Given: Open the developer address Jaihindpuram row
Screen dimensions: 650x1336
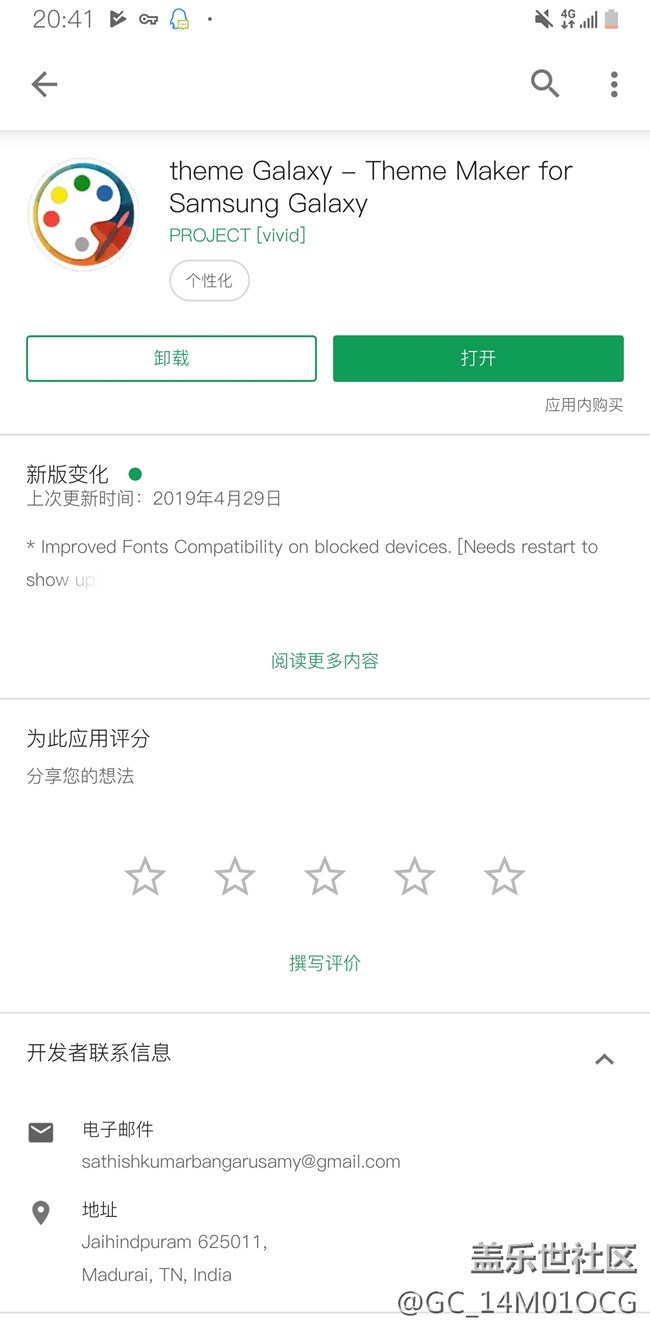Looking at the screenshot, I should pyautogui.click(x=174, y=1243).
